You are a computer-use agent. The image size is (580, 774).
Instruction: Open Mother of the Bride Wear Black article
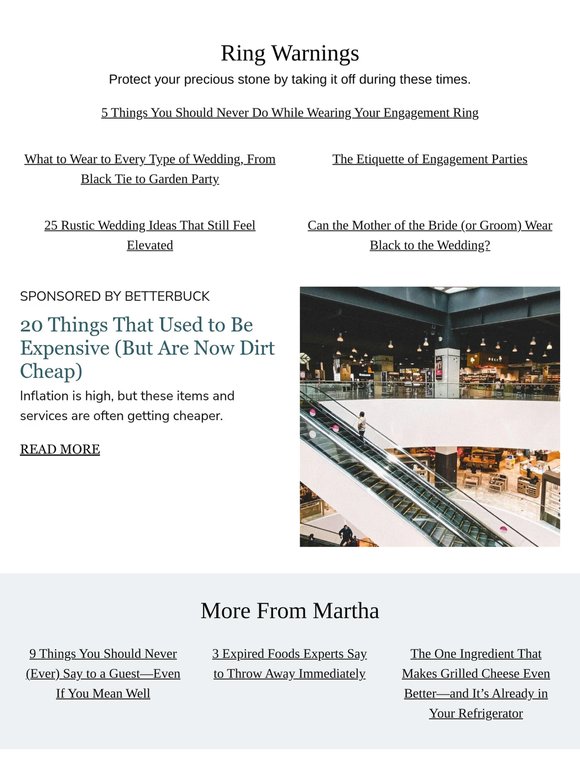(x=429, y=235)
